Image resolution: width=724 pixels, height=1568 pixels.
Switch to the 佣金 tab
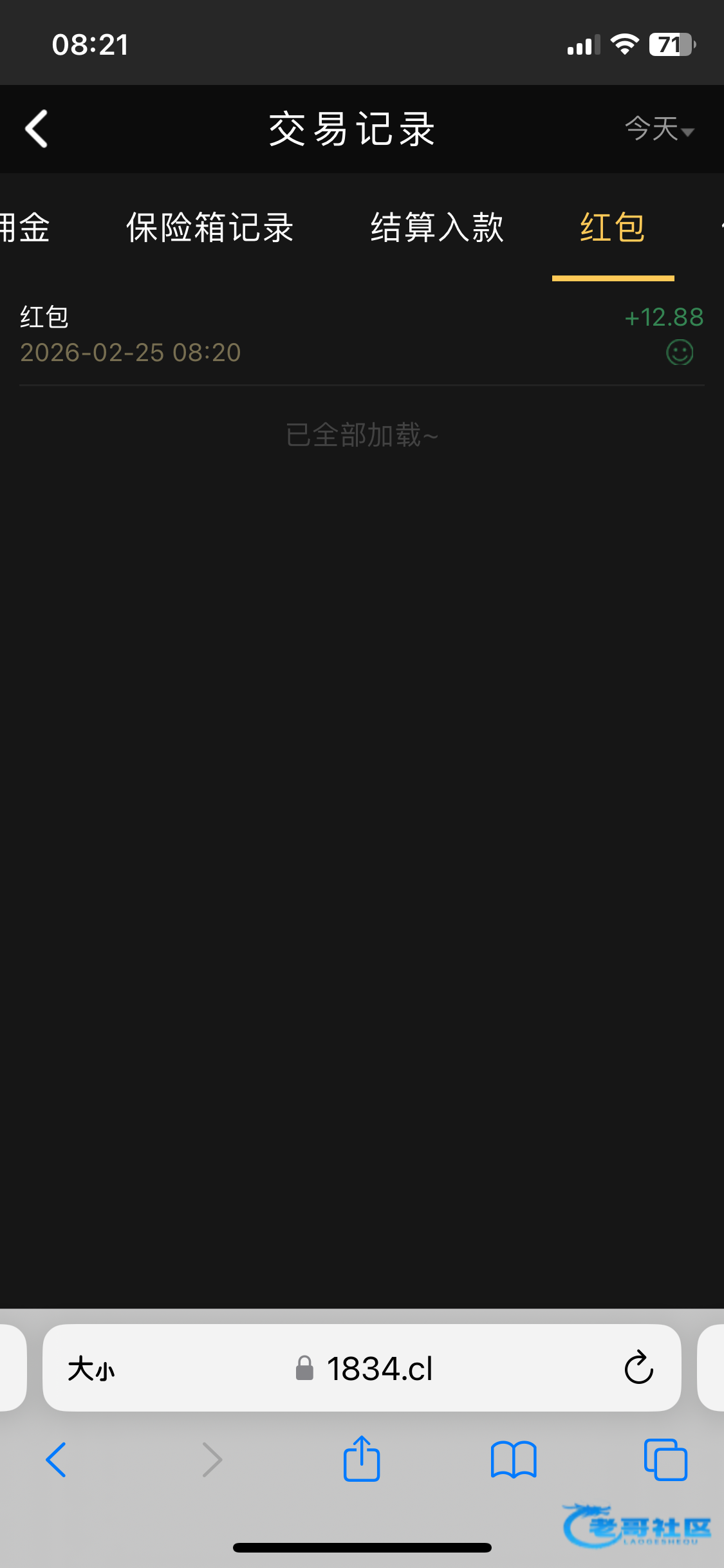[x=24, y=228]
